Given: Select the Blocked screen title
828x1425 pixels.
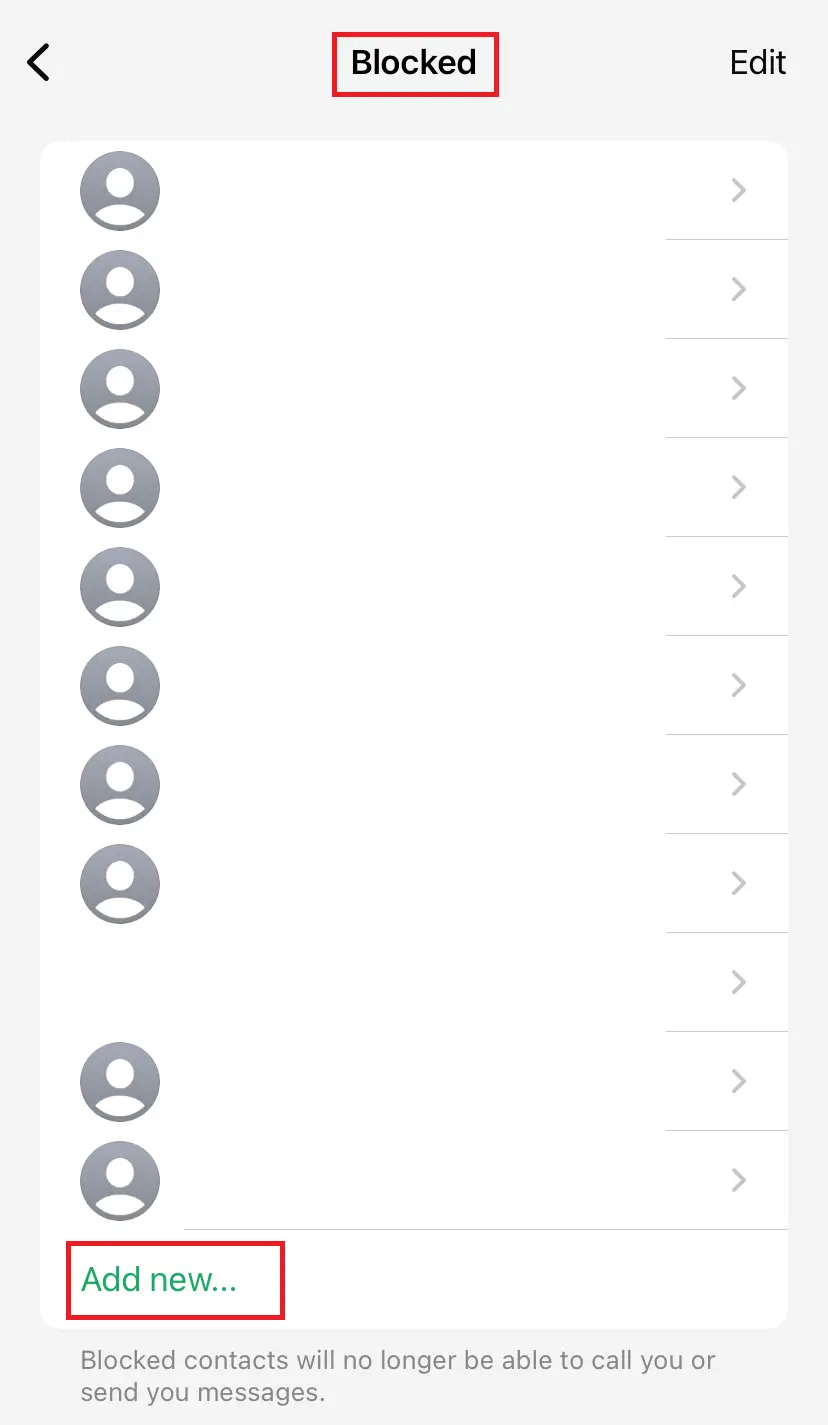Looking at the screenshot, I should 414,62.
